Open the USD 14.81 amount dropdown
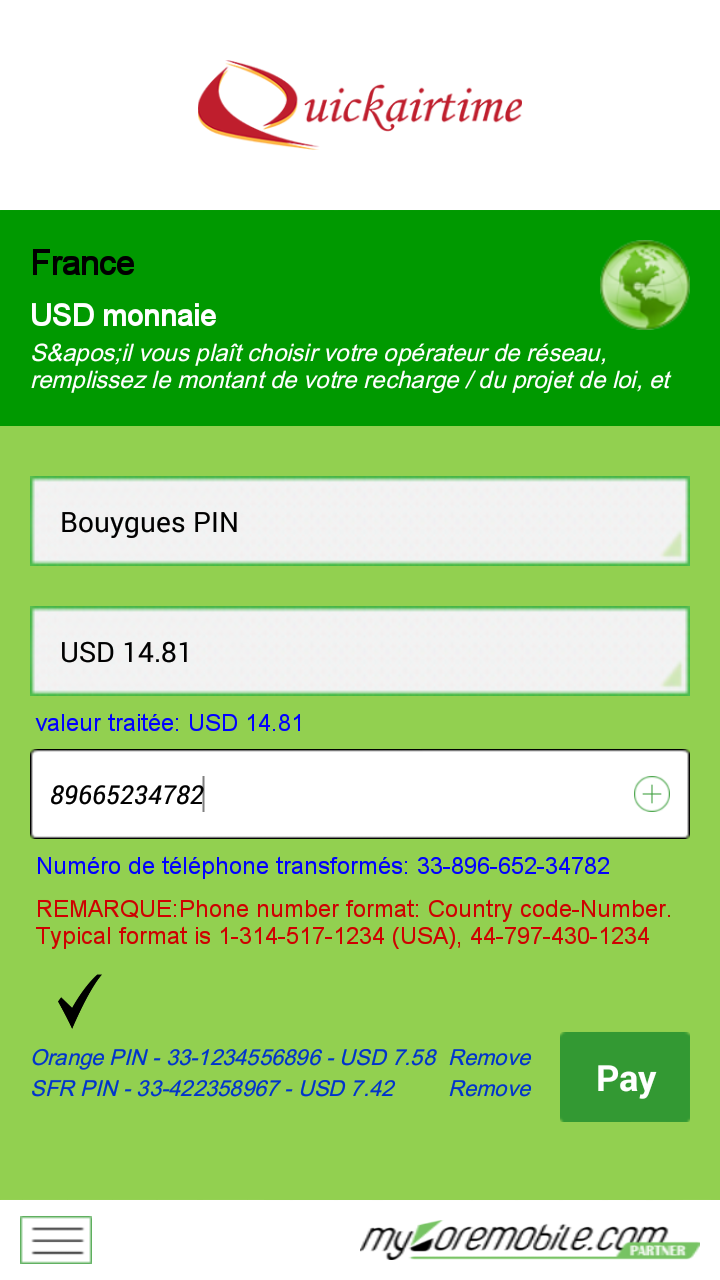This screenshot has width=720, height=1280. point(360,652)
